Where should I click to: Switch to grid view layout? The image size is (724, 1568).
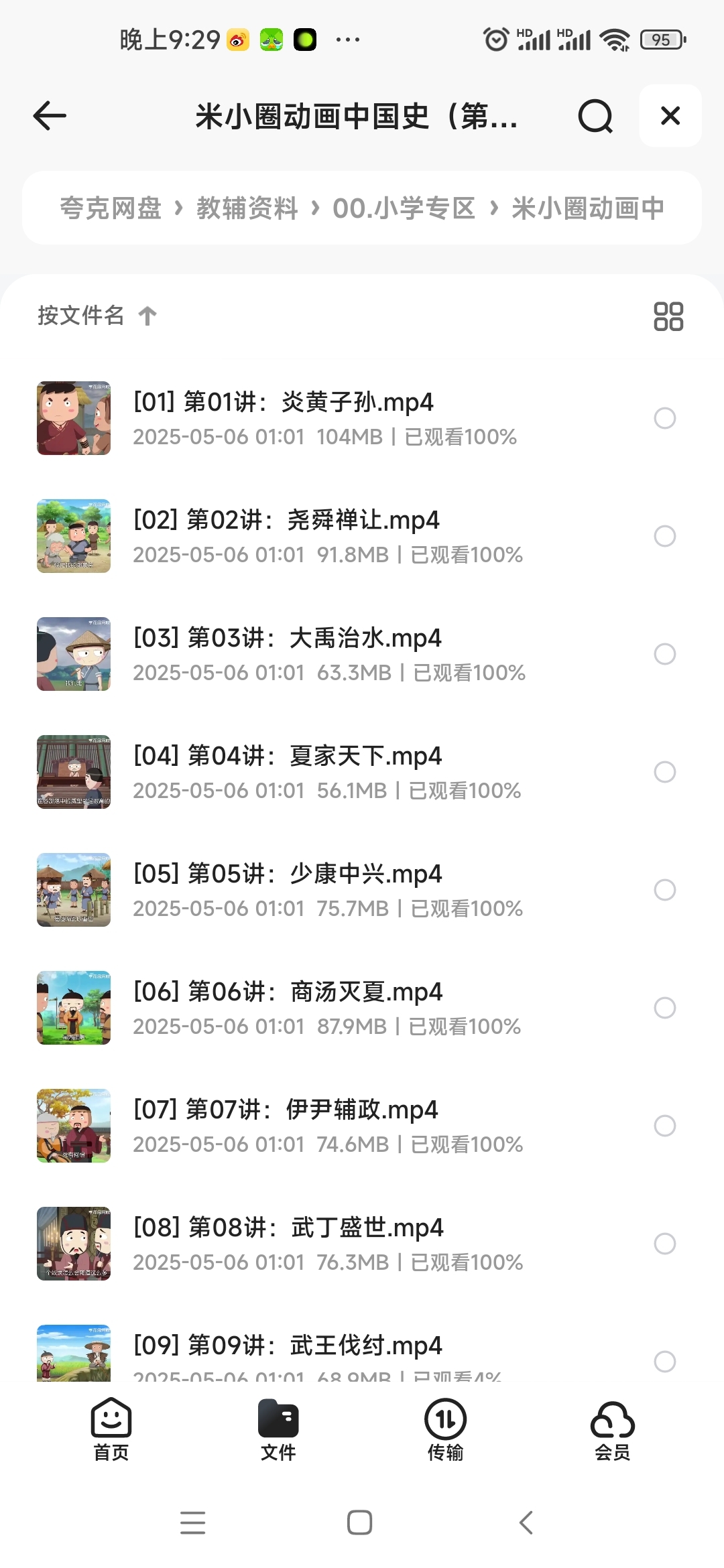click(x=668, y=316)
